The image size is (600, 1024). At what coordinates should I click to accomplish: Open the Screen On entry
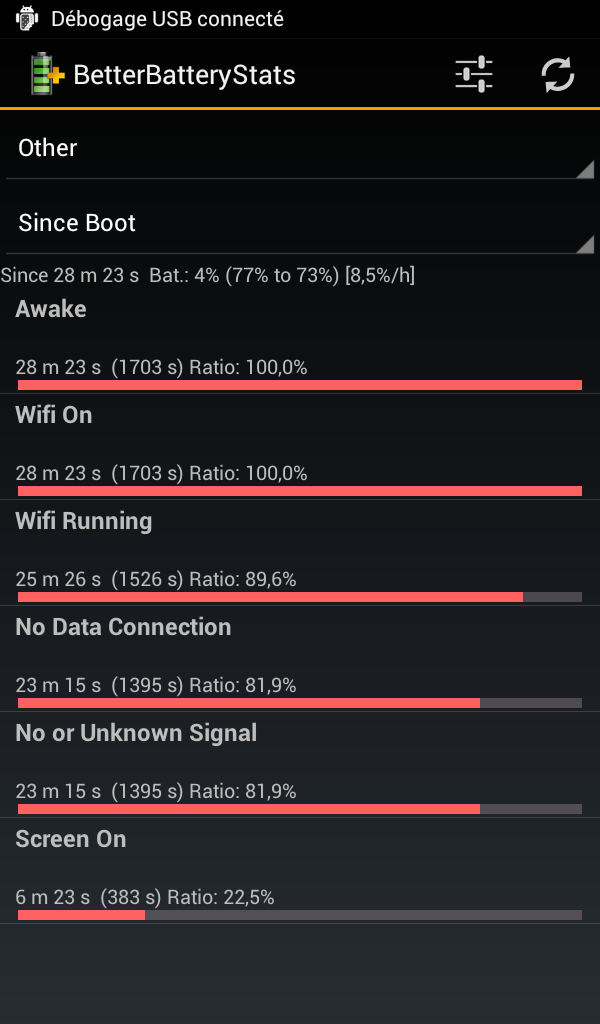(x=300, y=870)
